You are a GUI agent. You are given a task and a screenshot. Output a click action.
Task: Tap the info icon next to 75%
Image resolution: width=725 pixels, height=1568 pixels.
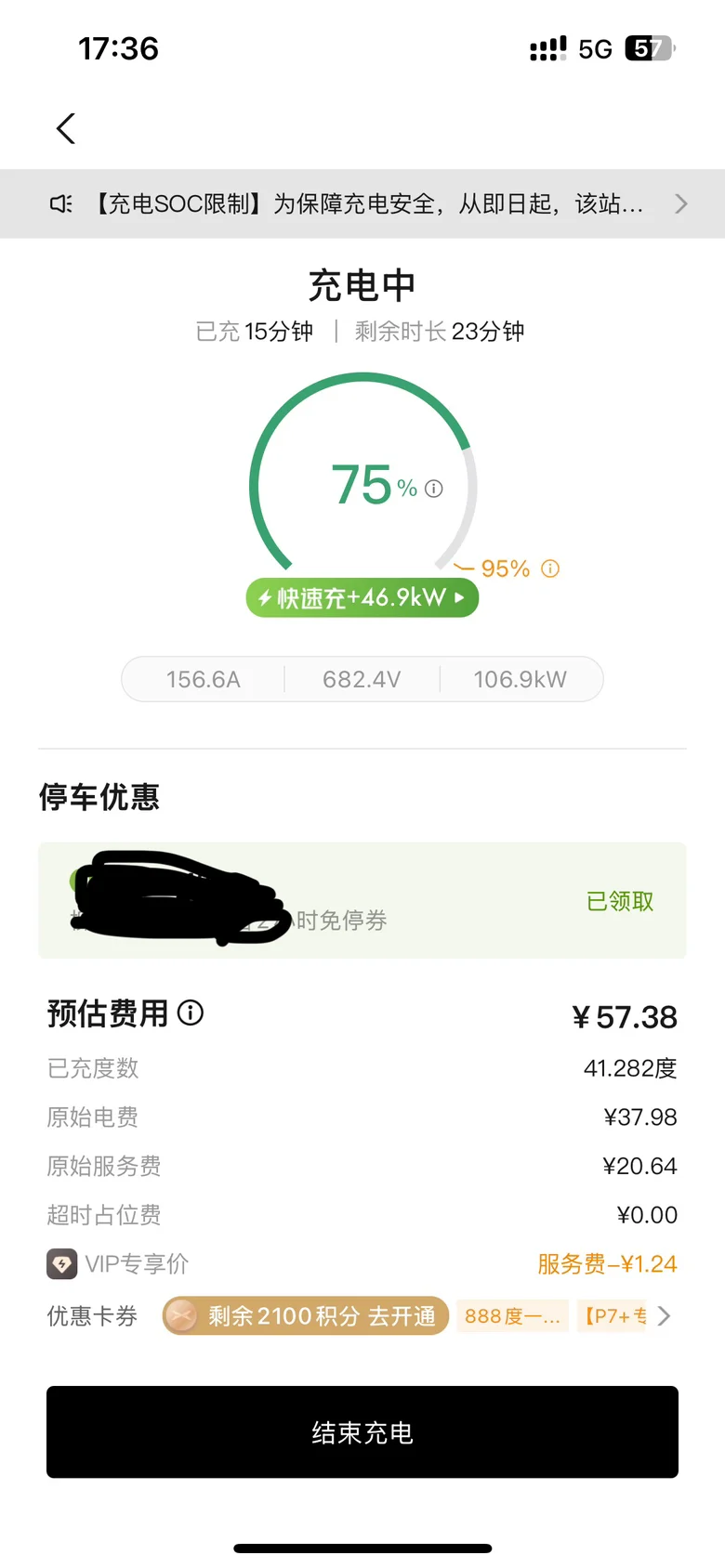pos(434,489)
